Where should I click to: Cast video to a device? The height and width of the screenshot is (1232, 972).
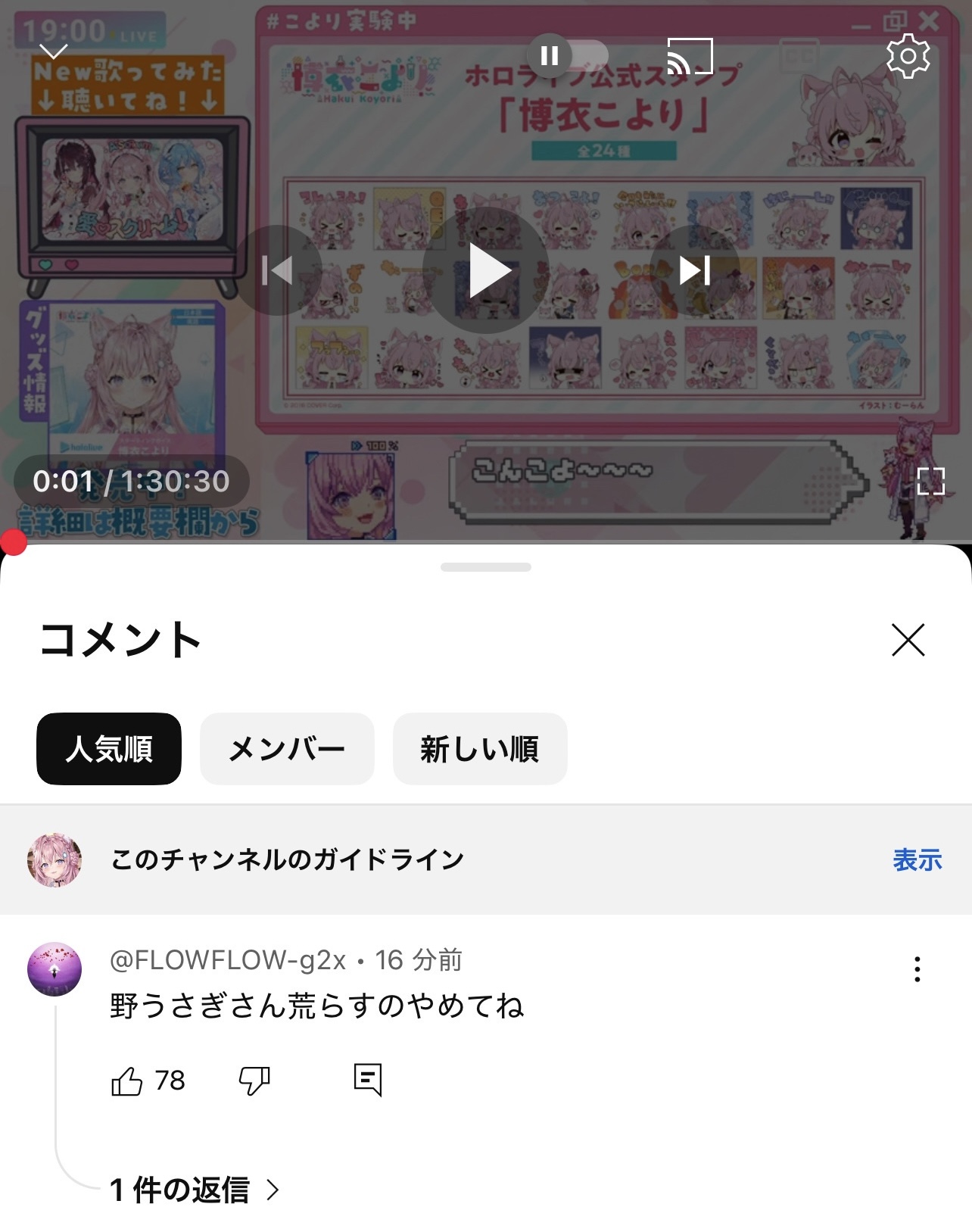(x=690, y=56)
